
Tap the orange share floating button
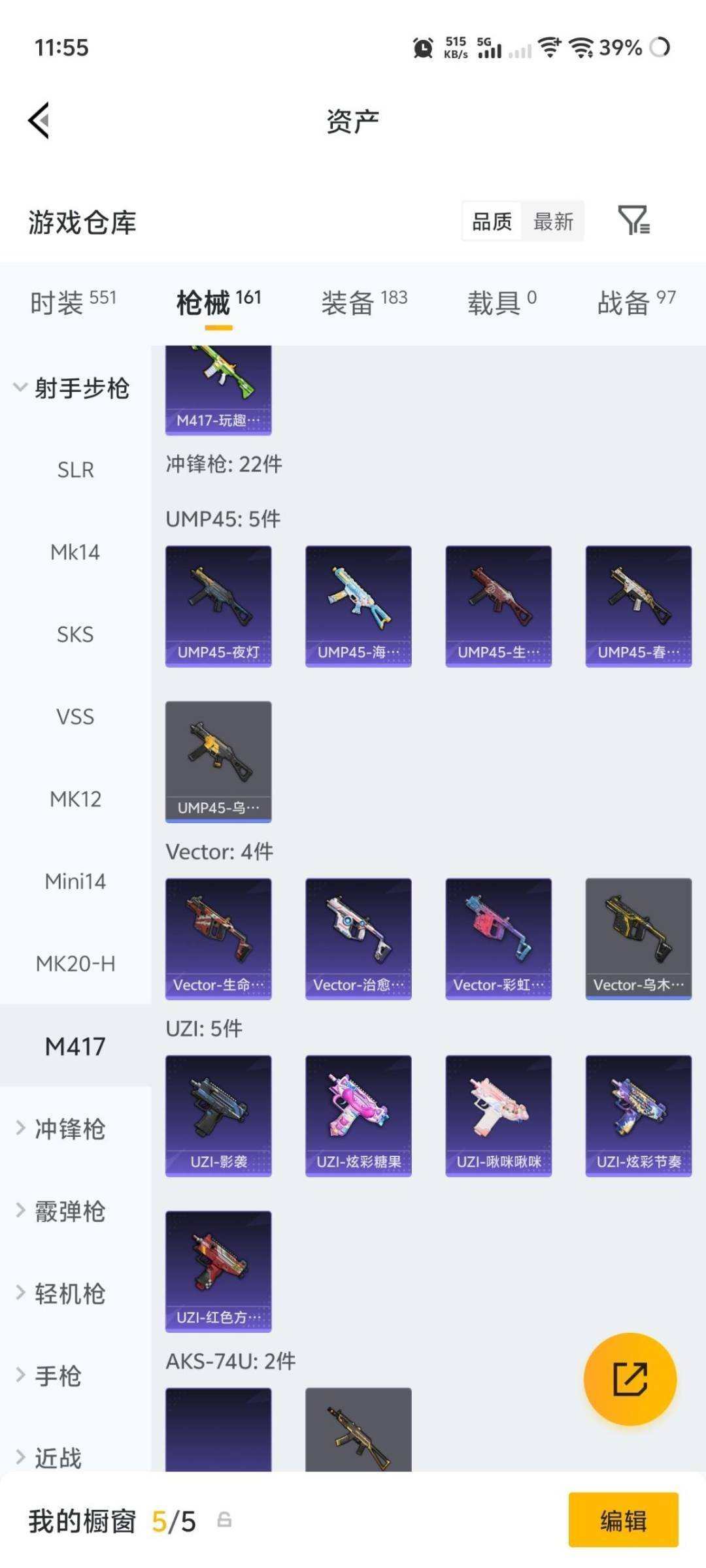pos(630,1379)
